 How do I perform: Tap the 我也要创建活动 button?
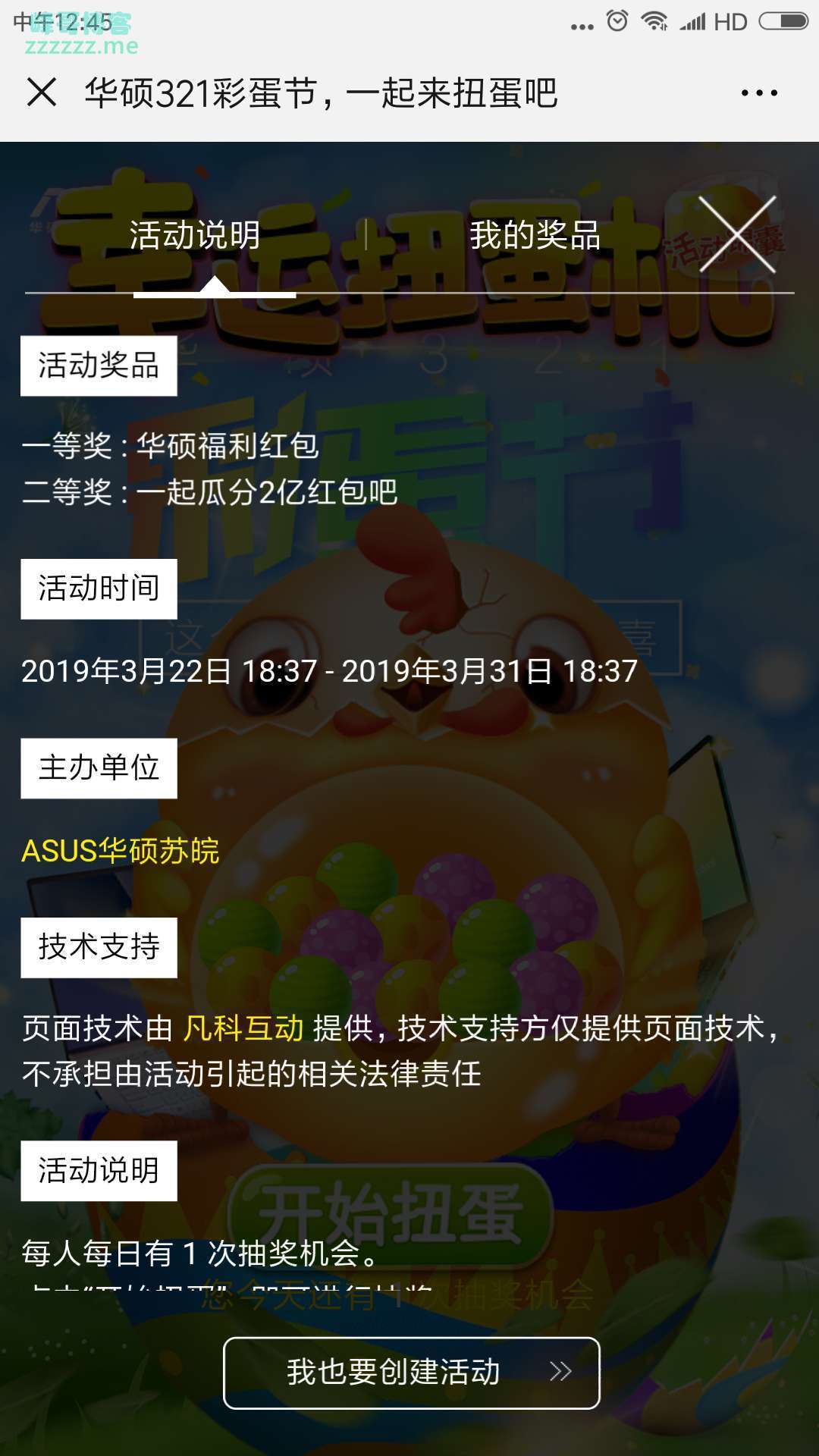(x=412, y=1373)
